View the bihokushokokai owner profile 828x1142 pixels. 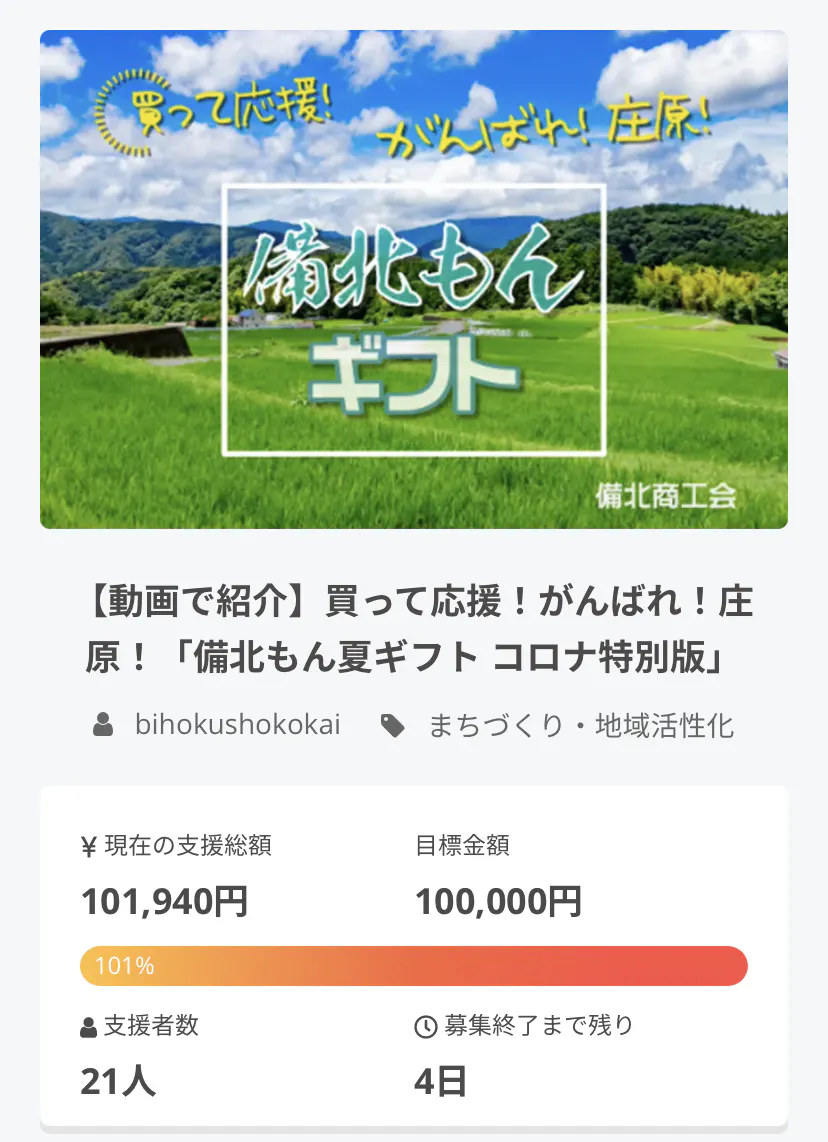tap(237, 725)
